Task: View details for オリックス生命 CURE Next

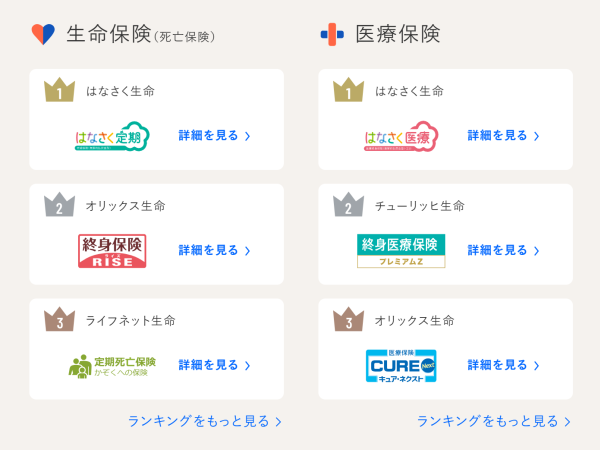Action: (x=503, y=365)
